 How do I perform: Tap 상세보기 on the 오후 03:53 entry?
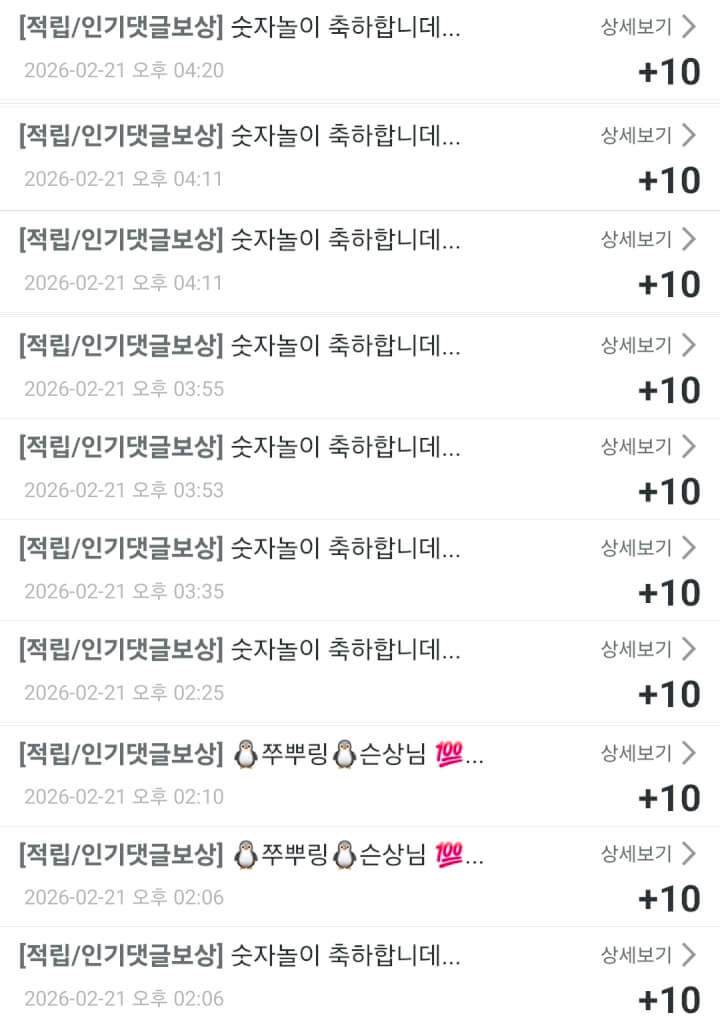pyautogui.click(x=647, y=447)
